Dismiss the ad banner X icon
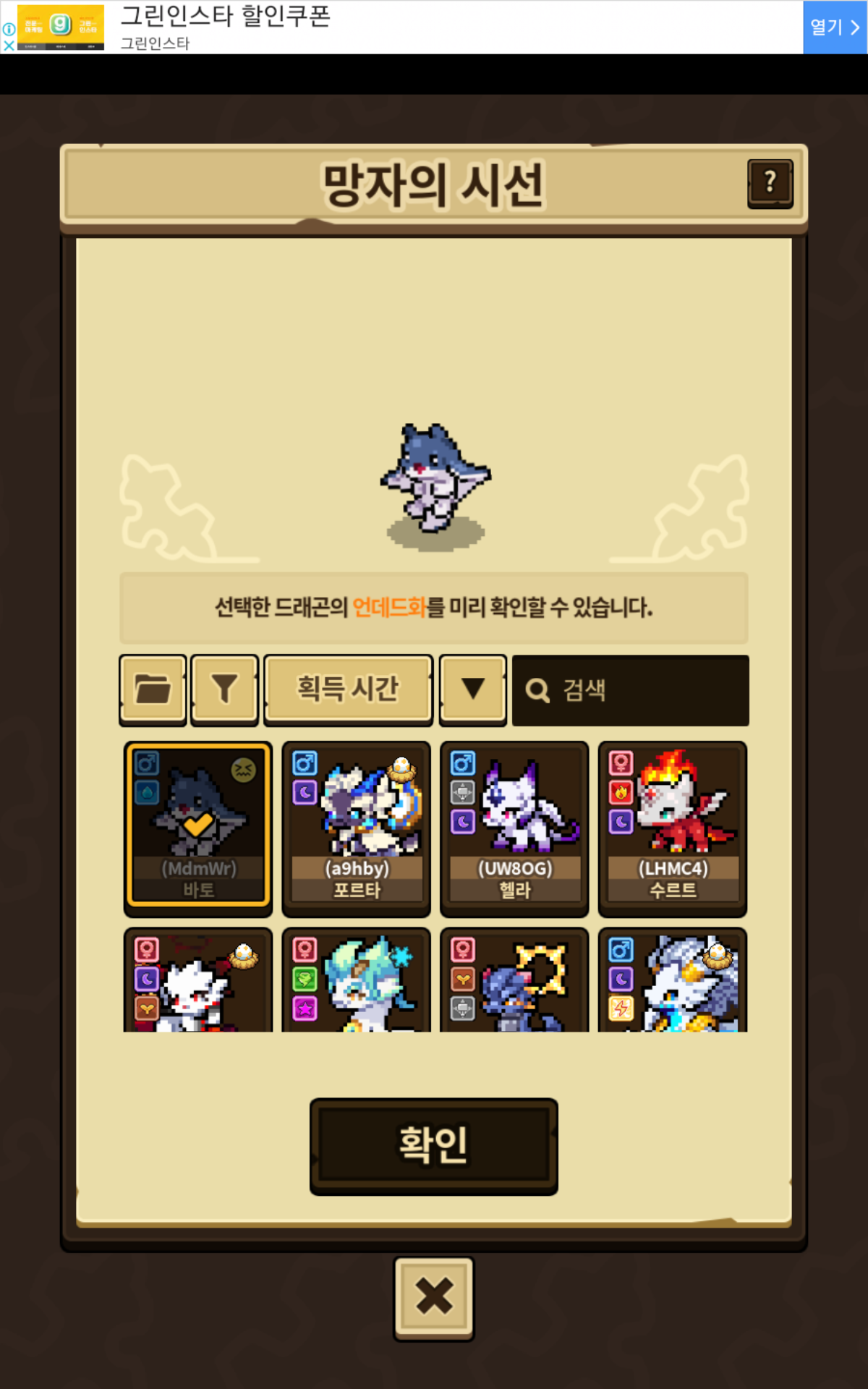The width and height of the screenshot is (868, 1389). [x=9, y=46]
